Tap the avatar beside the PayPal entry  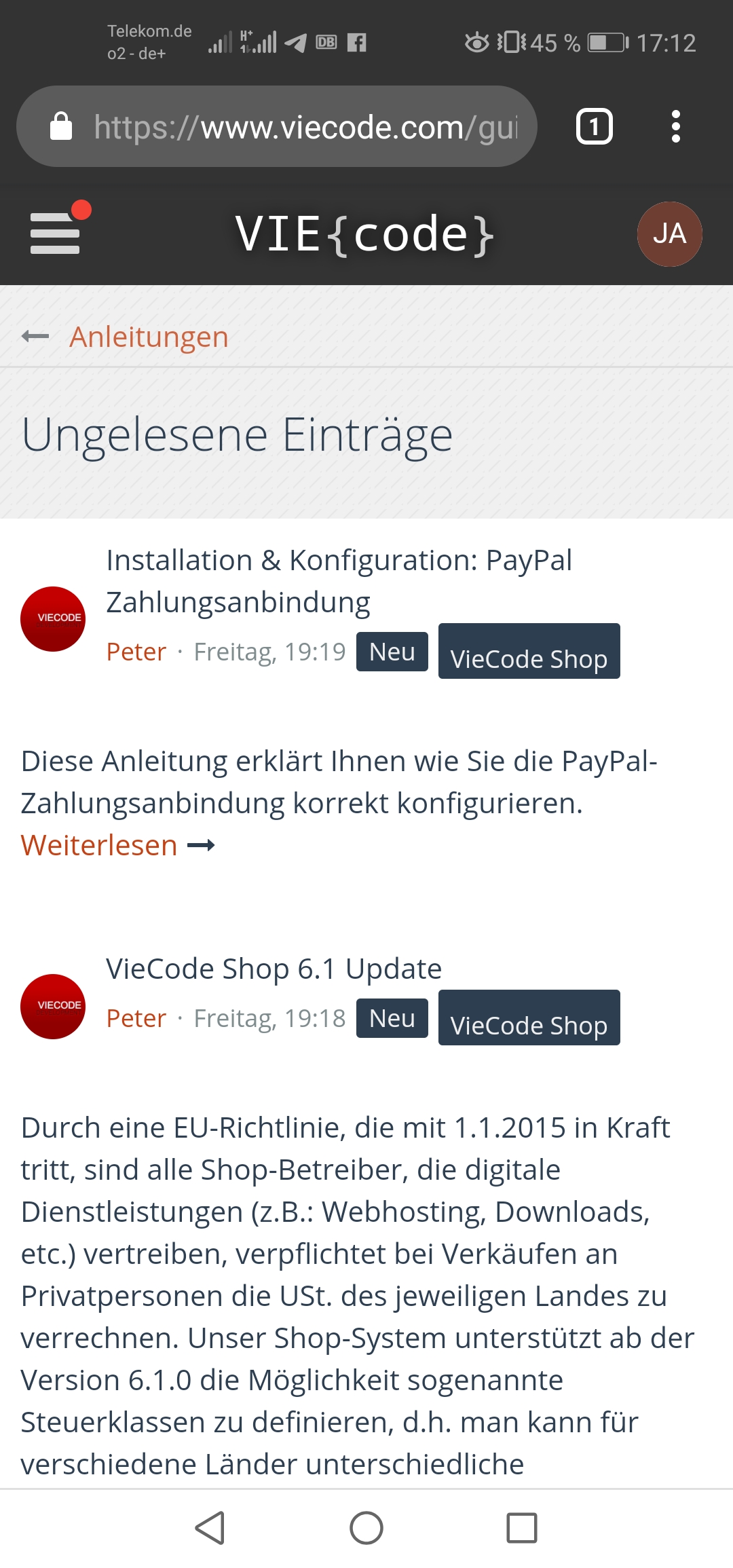tap(53, 618)
